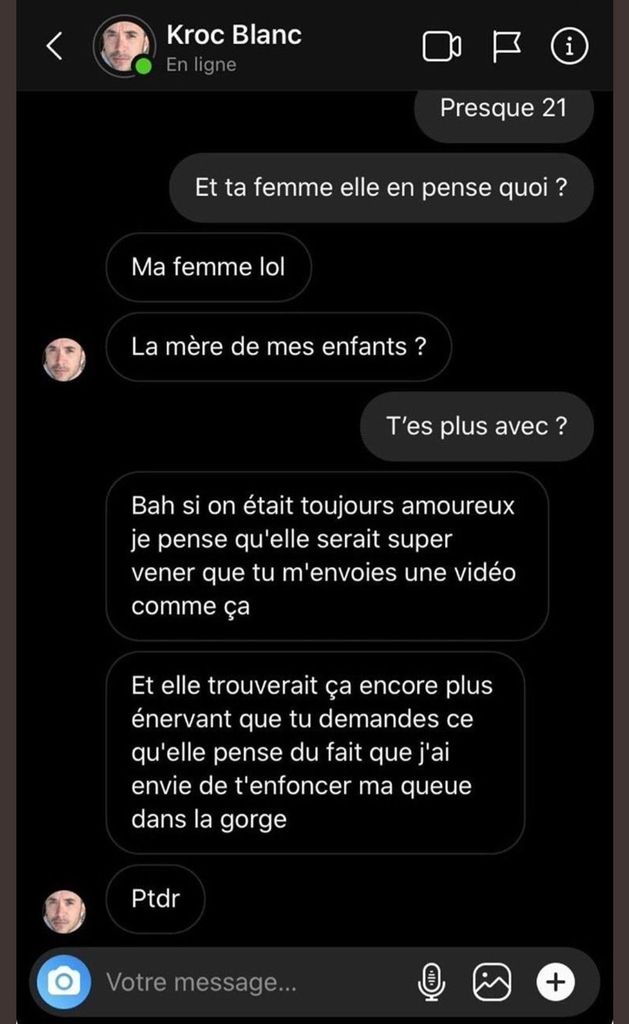Open conversation details info icon
This screenshot has width=629, height=1024.
tap(570, 47)
